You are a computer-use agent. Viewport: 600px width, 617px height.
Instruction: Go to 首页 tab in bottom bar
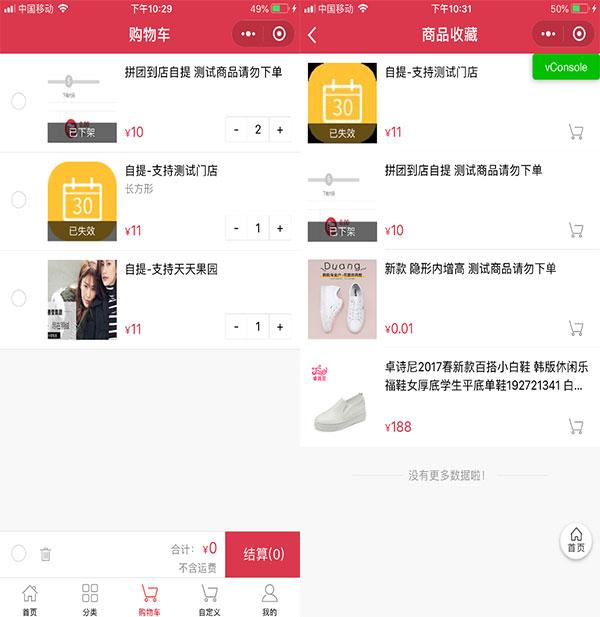[30, 598]
